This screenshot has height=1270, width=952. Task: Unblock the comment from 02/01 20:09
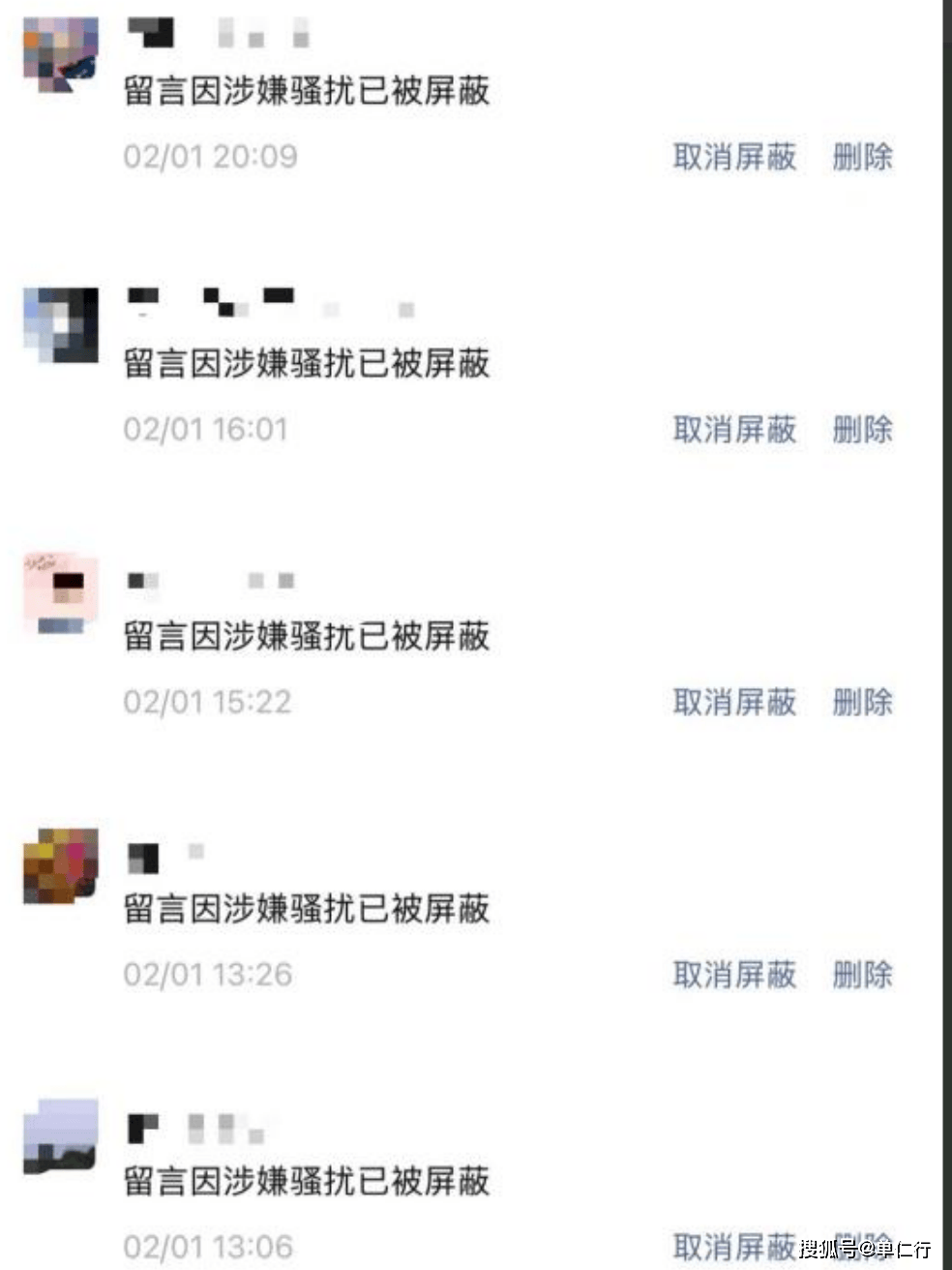734,157
